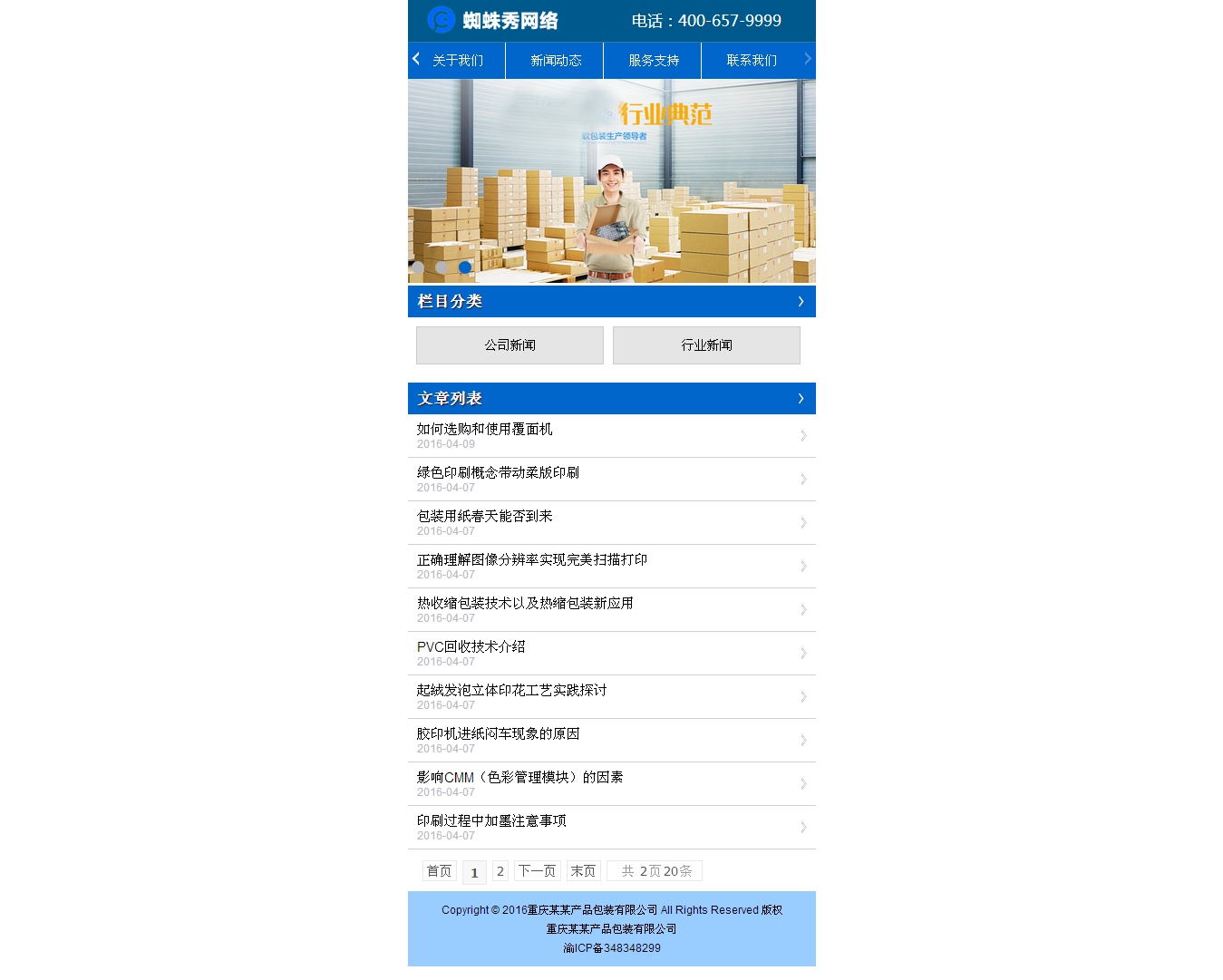Open article 印刷过程中加墨注意事项
This screenshot has height=980, width=1223.
491,821
